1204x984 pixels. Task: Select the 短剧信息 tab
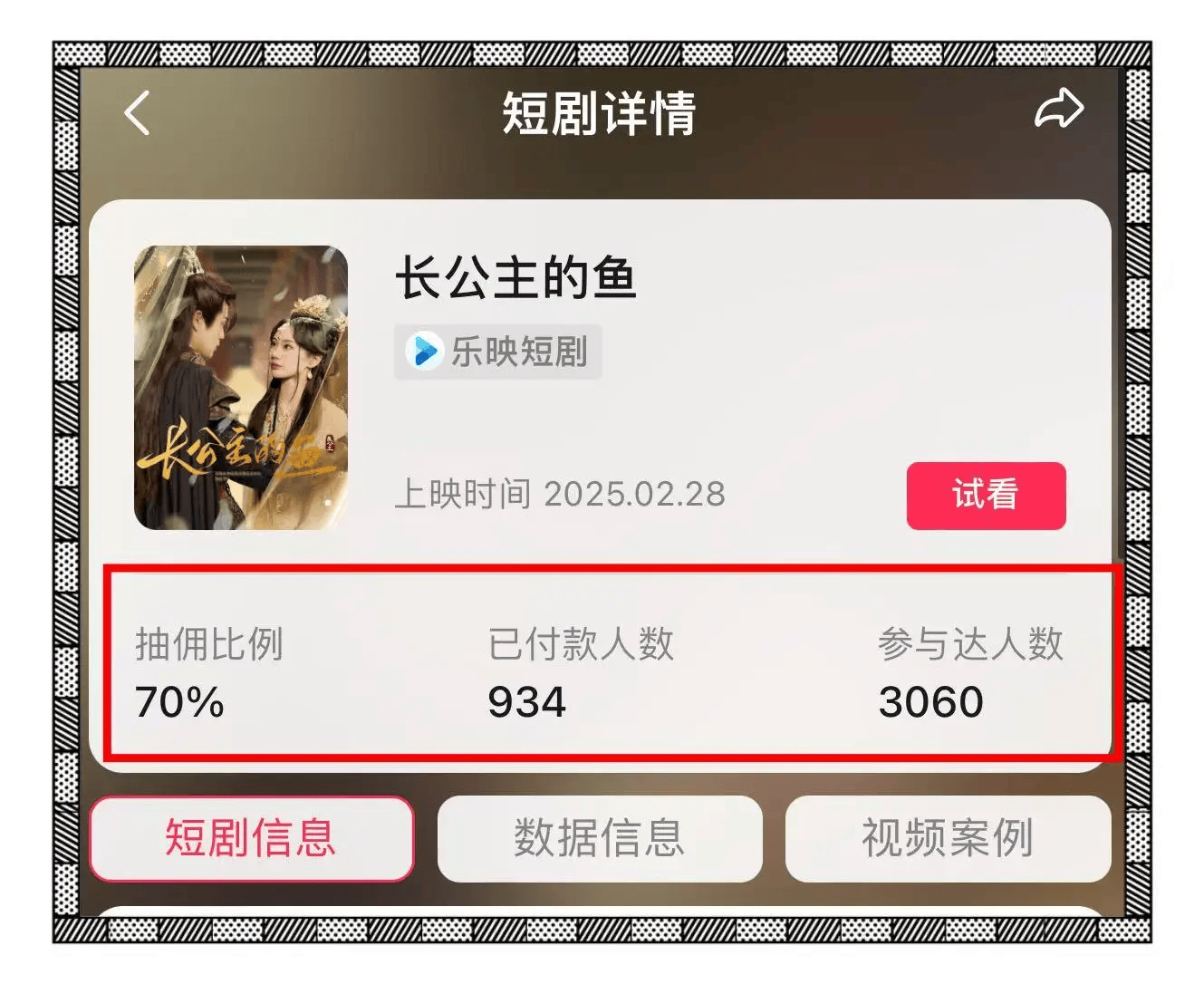coord(251,838)
